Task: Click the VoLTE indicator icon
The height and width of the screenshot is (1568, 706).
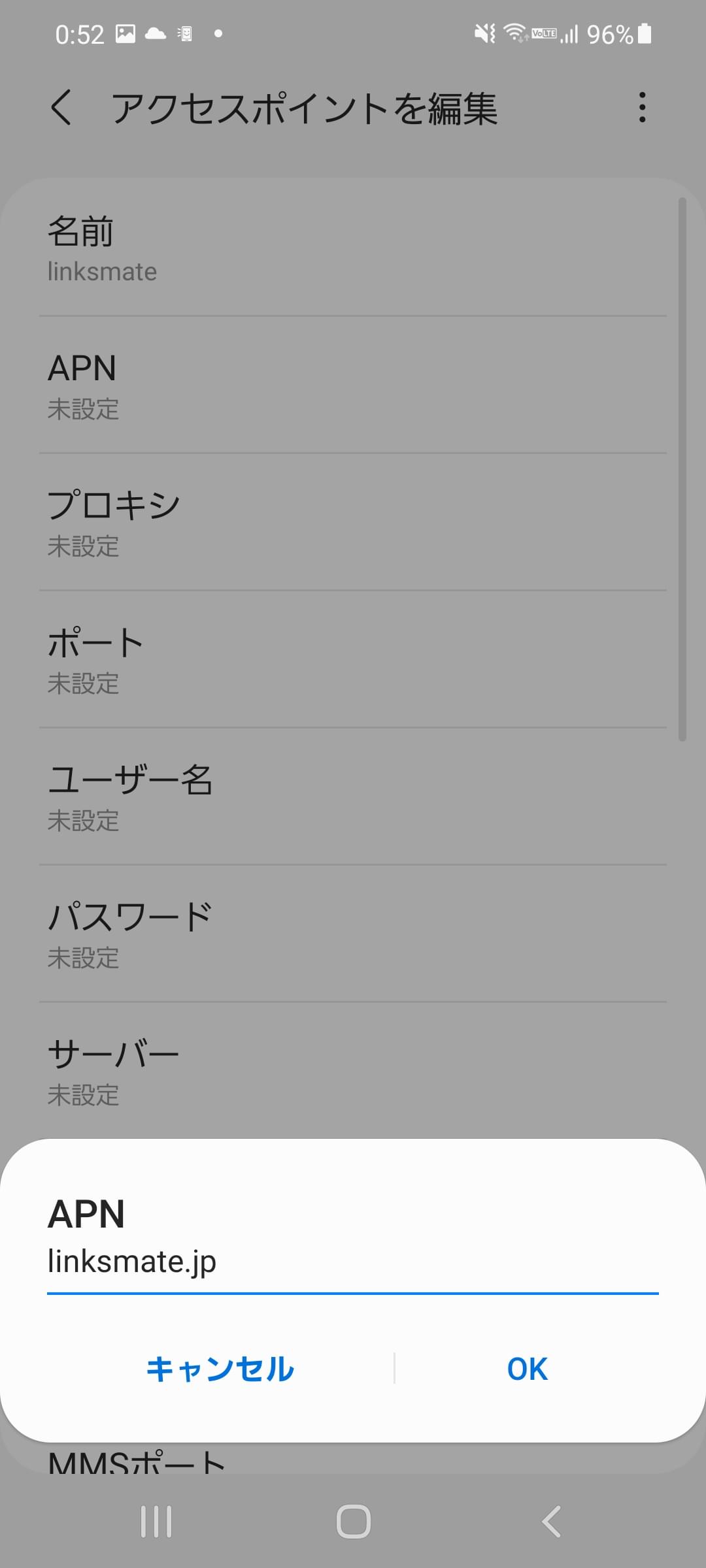Action: tap(543, 33)
